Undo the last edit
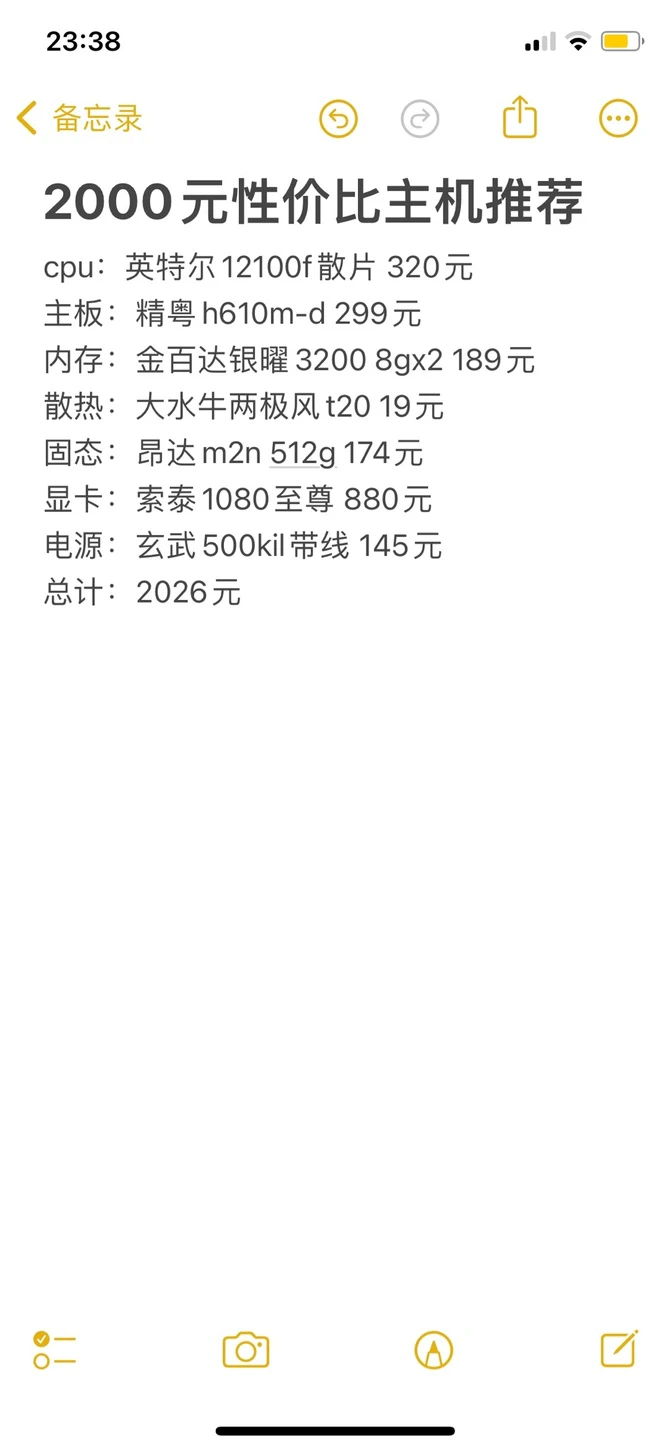 338,119
